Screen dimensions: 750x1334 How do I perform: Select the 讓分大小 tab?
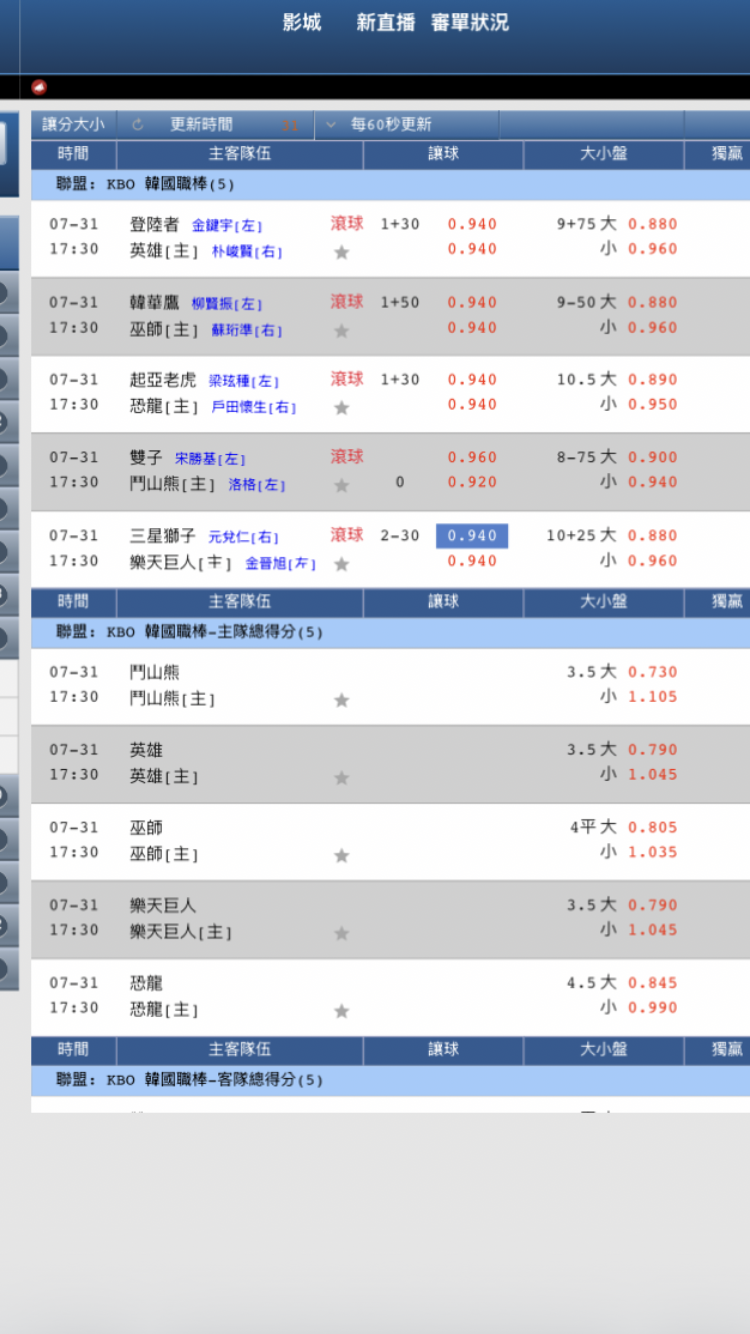(74, 125)
